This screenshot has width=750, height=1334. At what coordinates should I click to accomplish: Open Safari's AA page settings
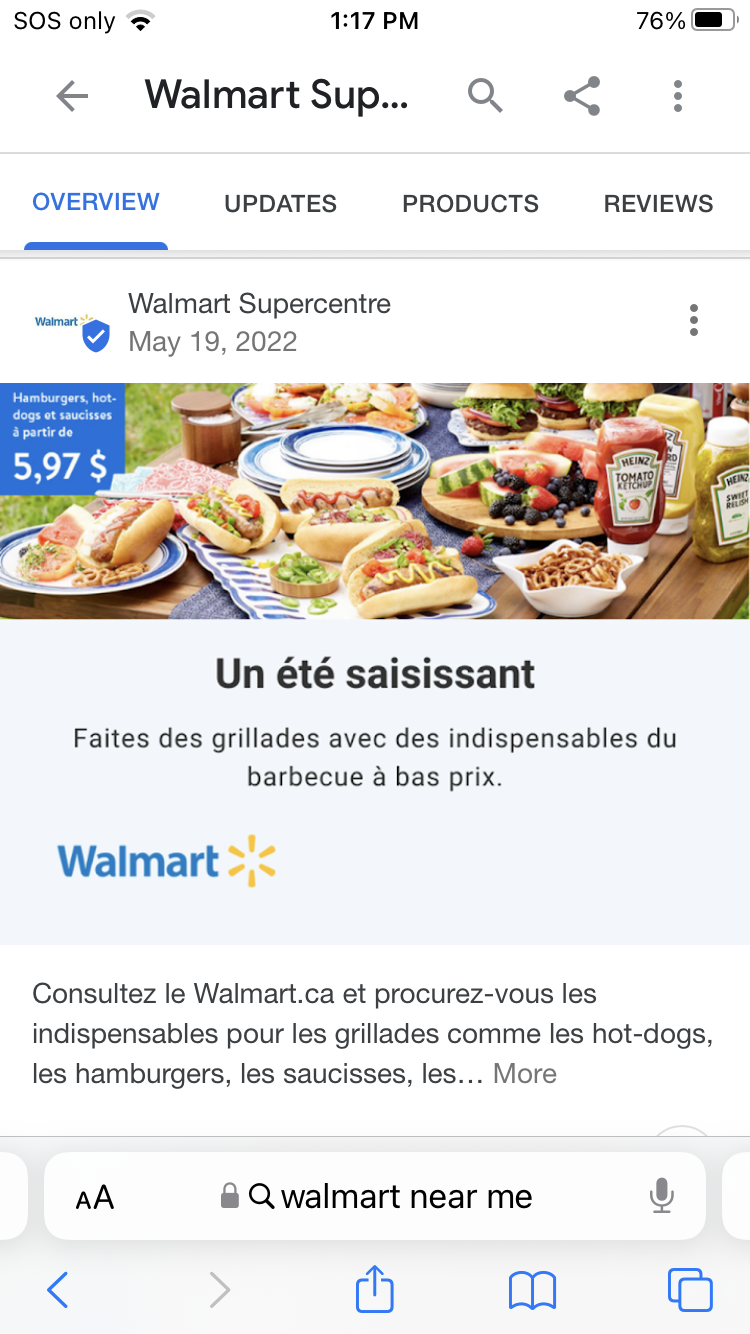point(95,1197)
